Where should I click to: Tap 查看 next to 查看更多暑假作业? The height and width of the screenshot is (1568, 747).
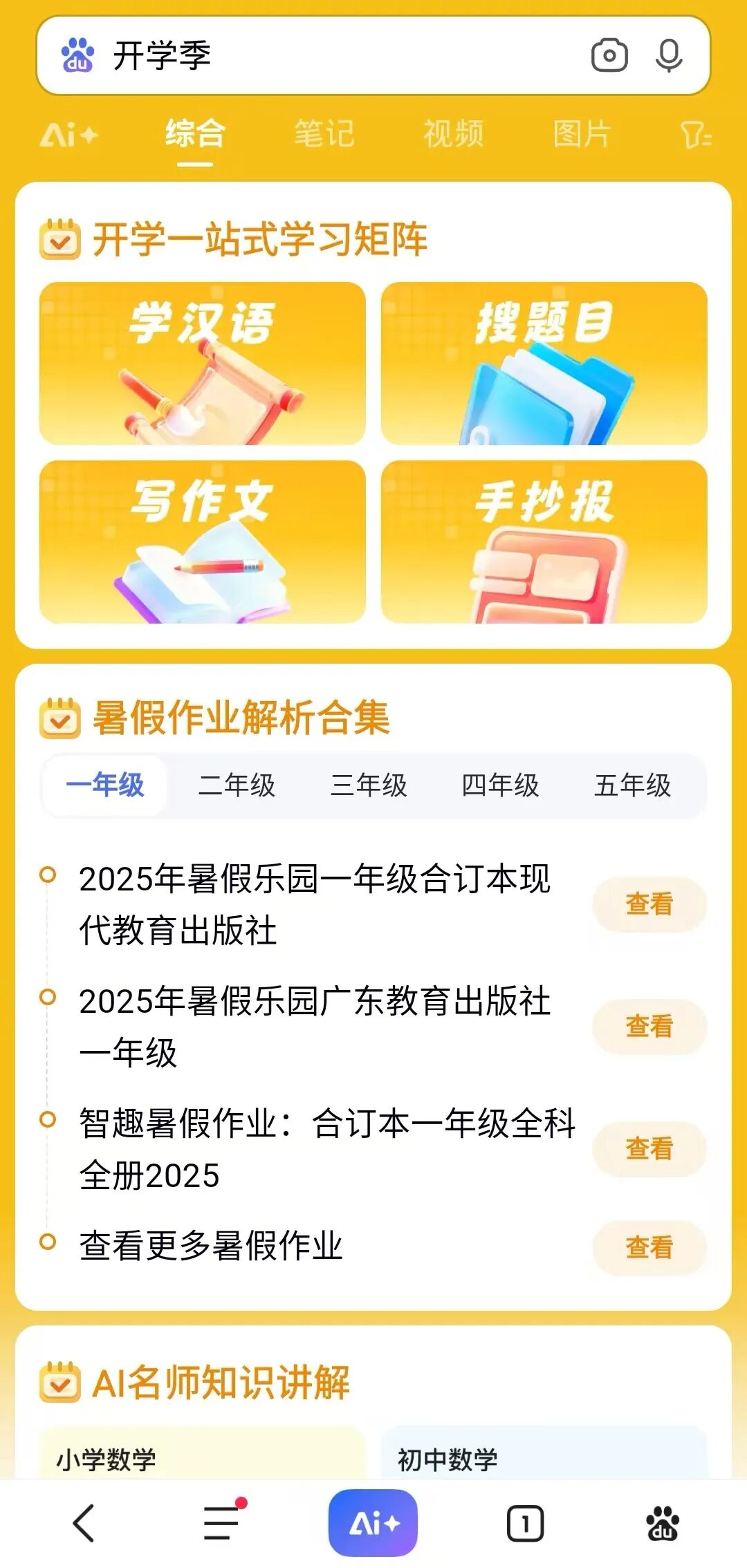649,1248
